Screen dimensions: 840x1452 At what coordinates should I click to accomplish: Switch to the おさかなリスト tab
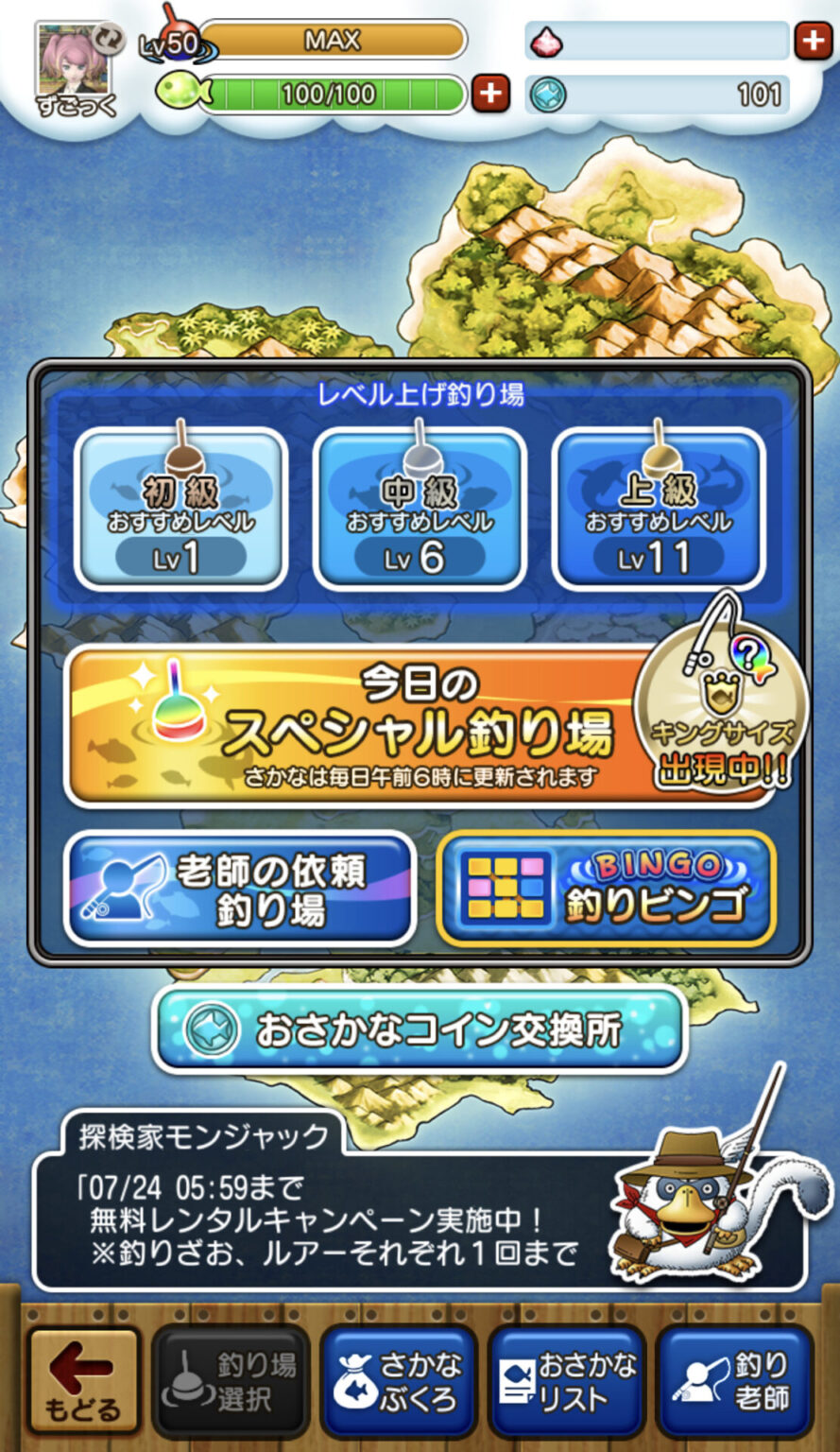click(564, 1378)
